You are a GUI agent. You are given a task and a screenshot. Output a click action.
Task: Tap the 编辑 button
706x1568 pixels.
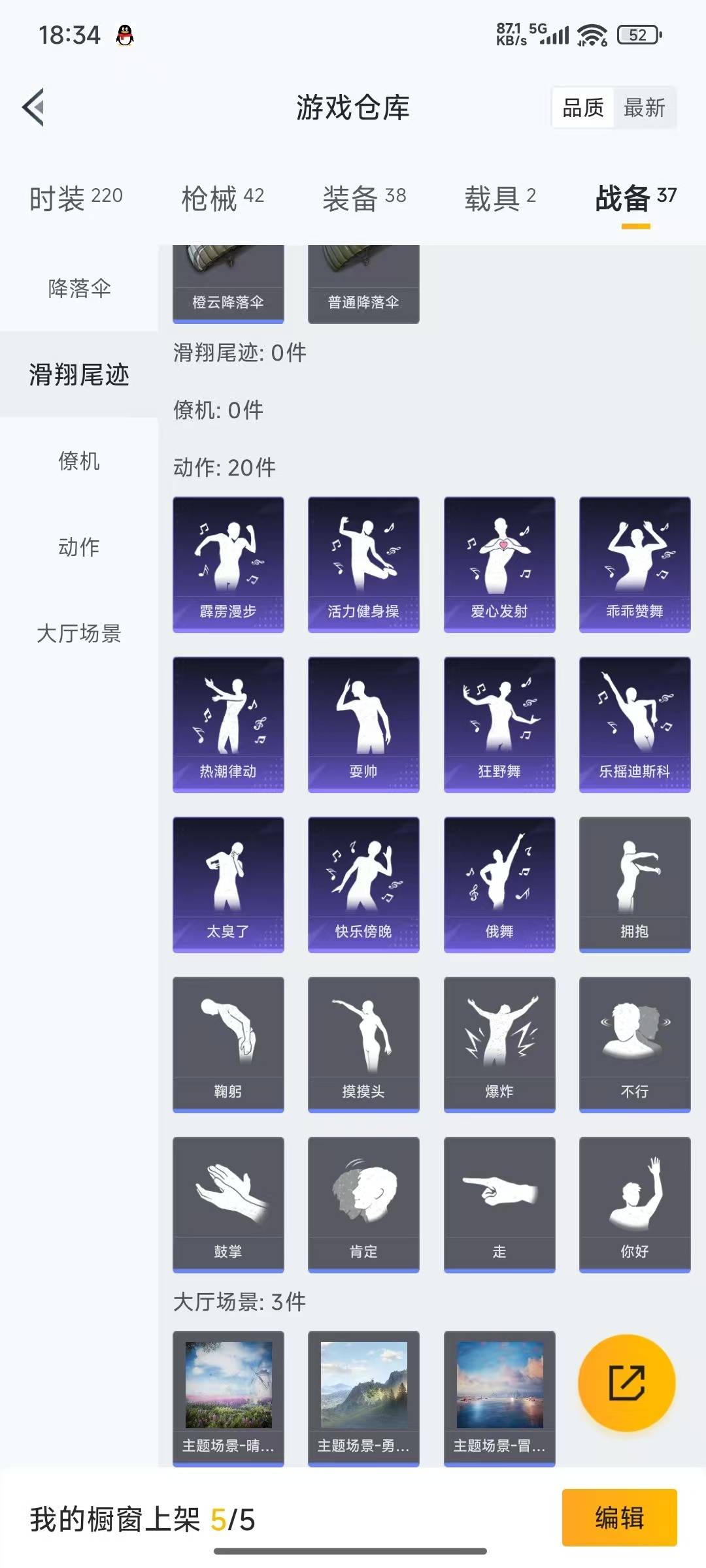(x=619, y=1518)
